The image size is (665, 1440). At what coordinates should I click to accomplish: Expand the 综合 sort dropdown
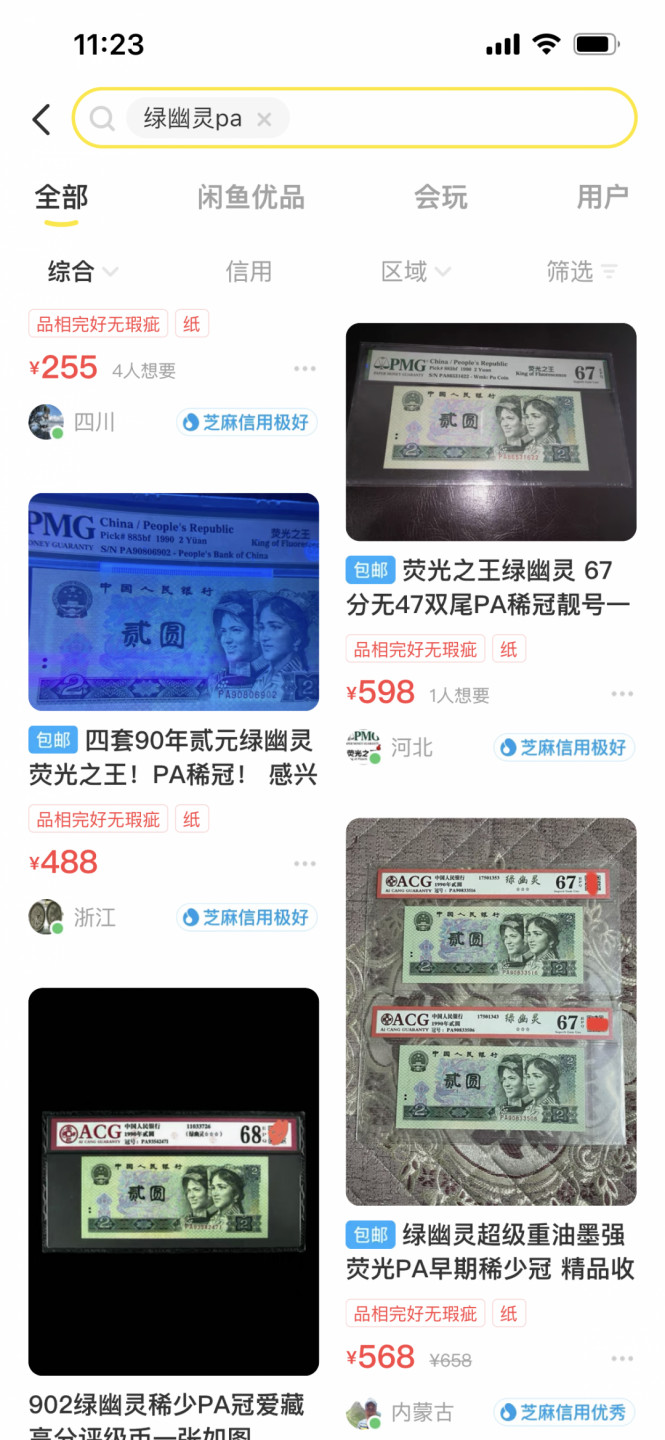pos(83,271)
